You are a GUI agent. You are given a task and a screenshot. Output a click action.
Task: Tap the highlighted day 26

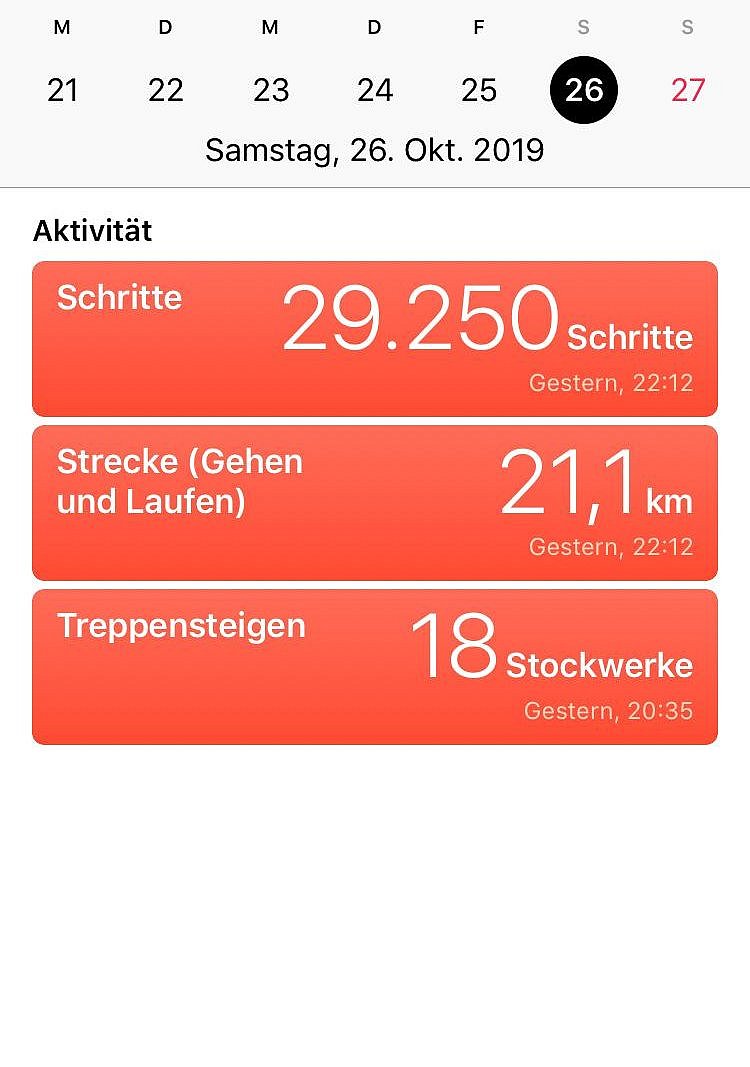tap(584, 90)
